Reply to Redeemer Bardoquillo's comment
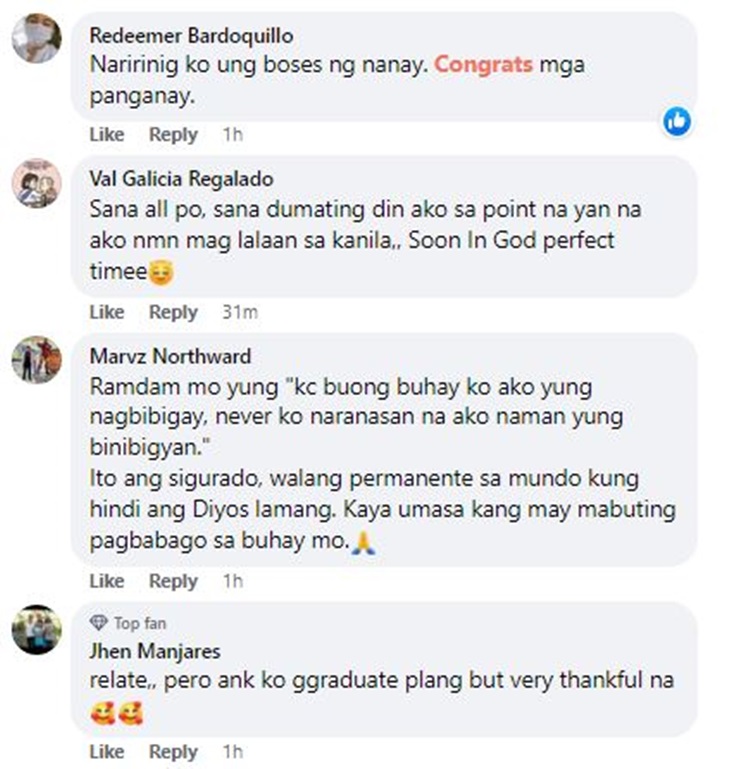 (x=173, y=134)
